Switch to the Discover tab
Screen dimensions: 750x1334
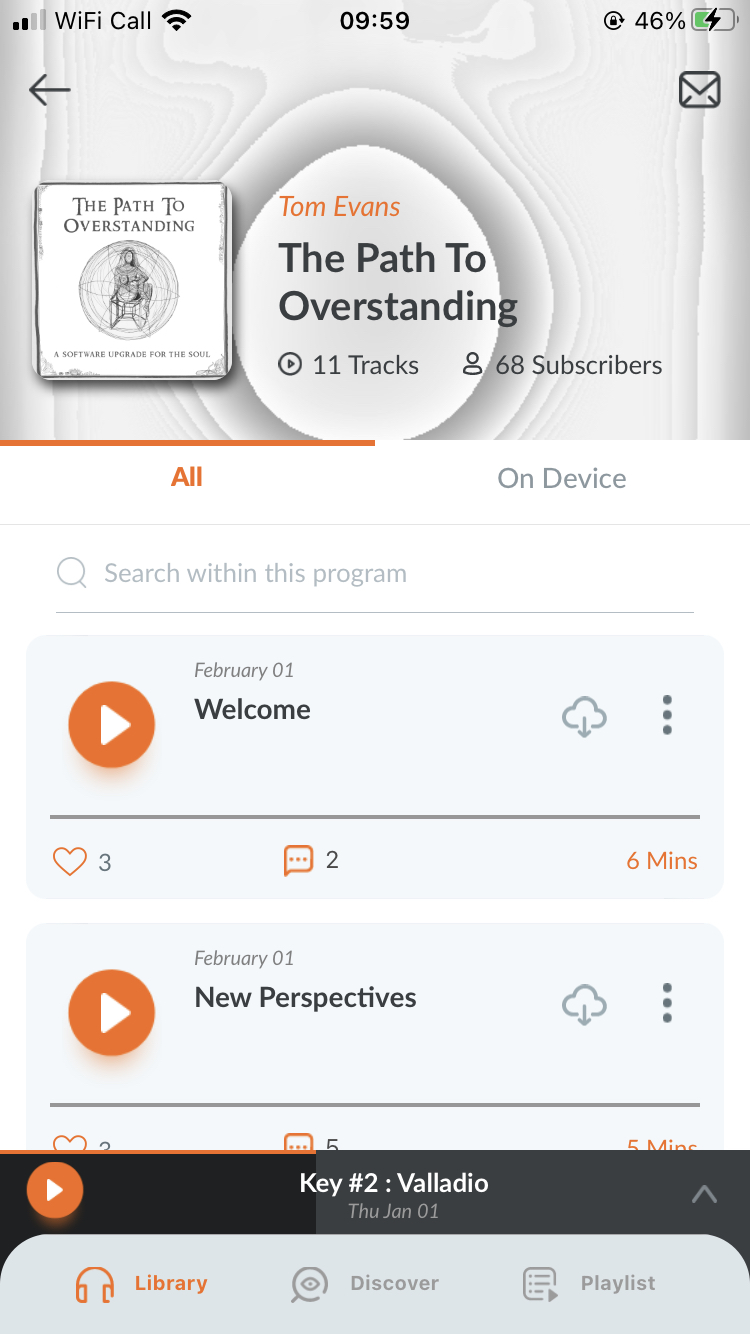(x=366, y=1284)
